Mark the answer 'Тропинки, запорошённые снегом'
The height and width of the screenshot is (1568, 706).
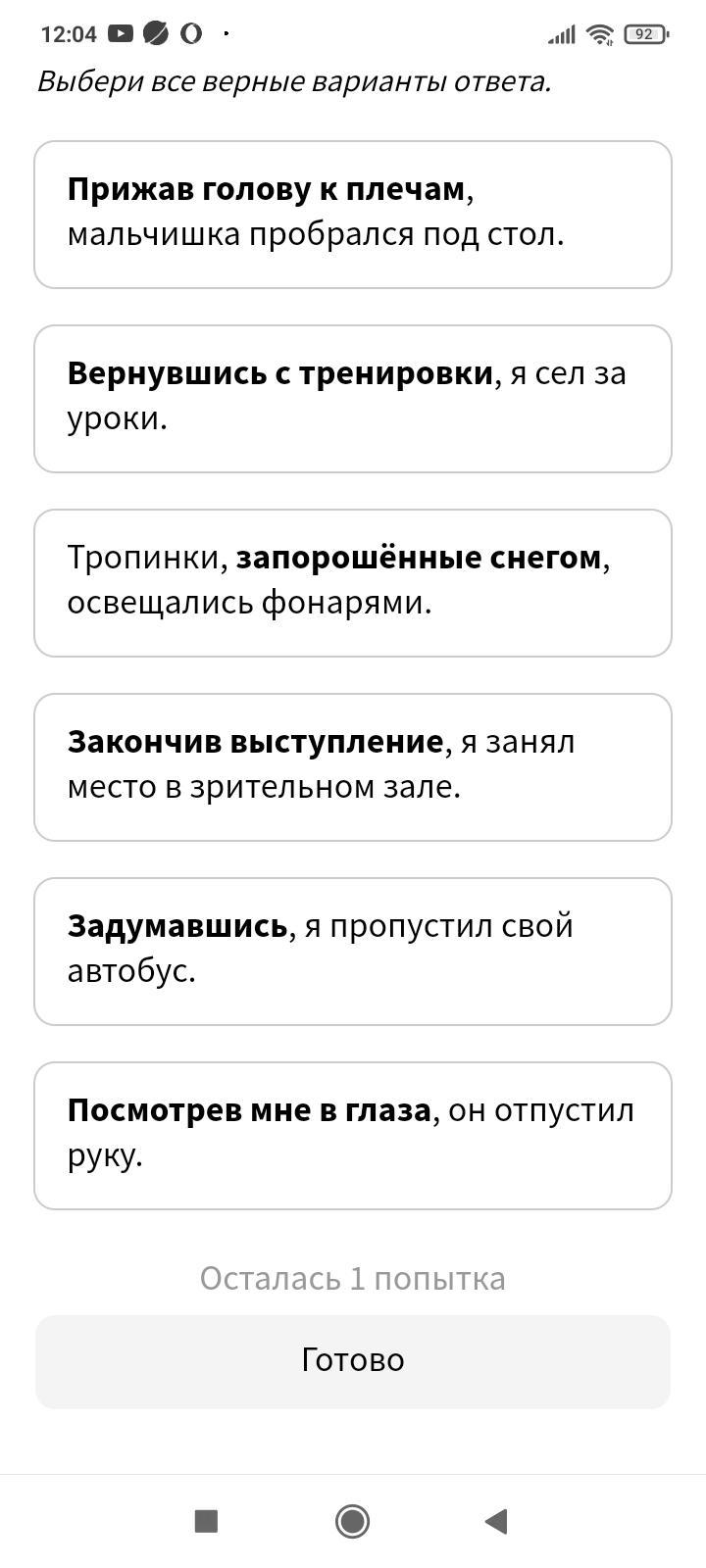(353, 583)
